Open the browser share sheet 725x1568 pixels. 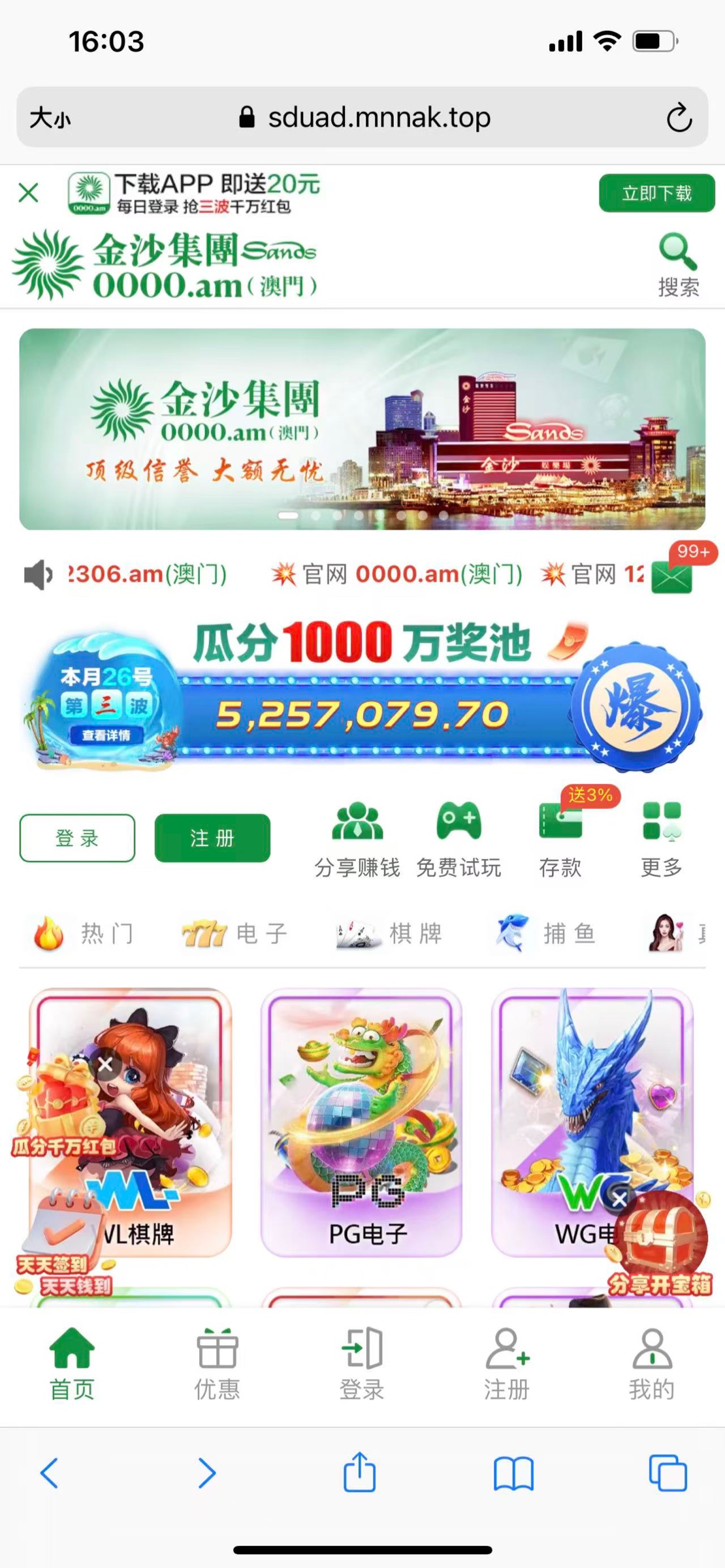pyautogui.click(x=360, y=1473)
